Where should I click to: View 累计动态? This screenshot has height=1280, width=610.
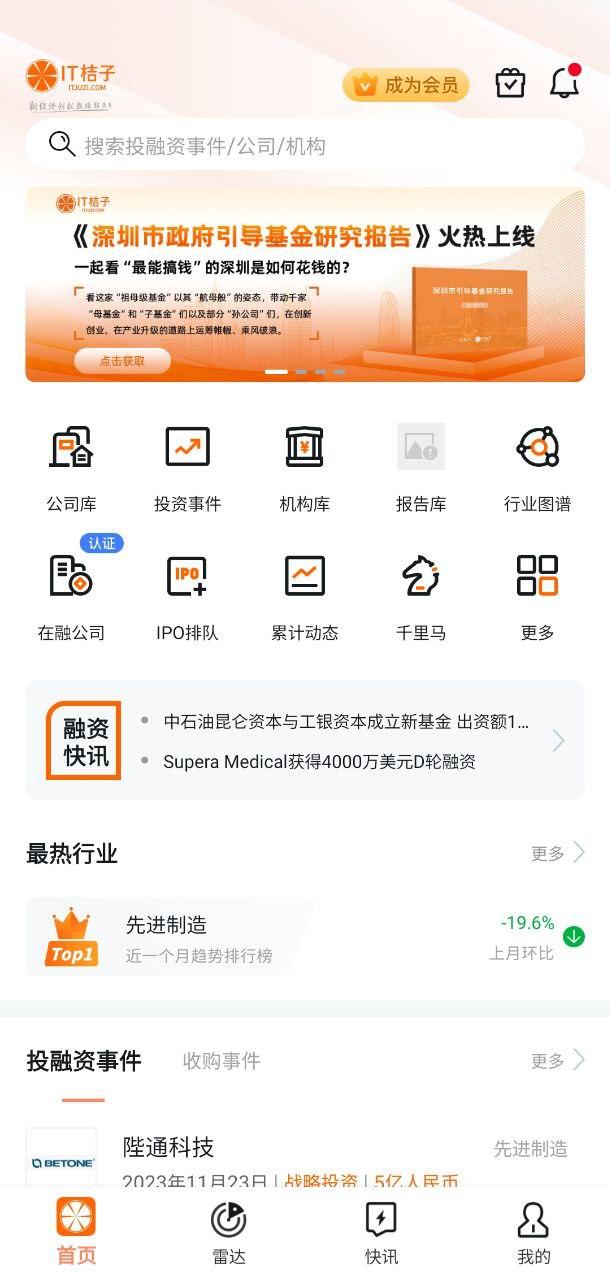point(304,594)
